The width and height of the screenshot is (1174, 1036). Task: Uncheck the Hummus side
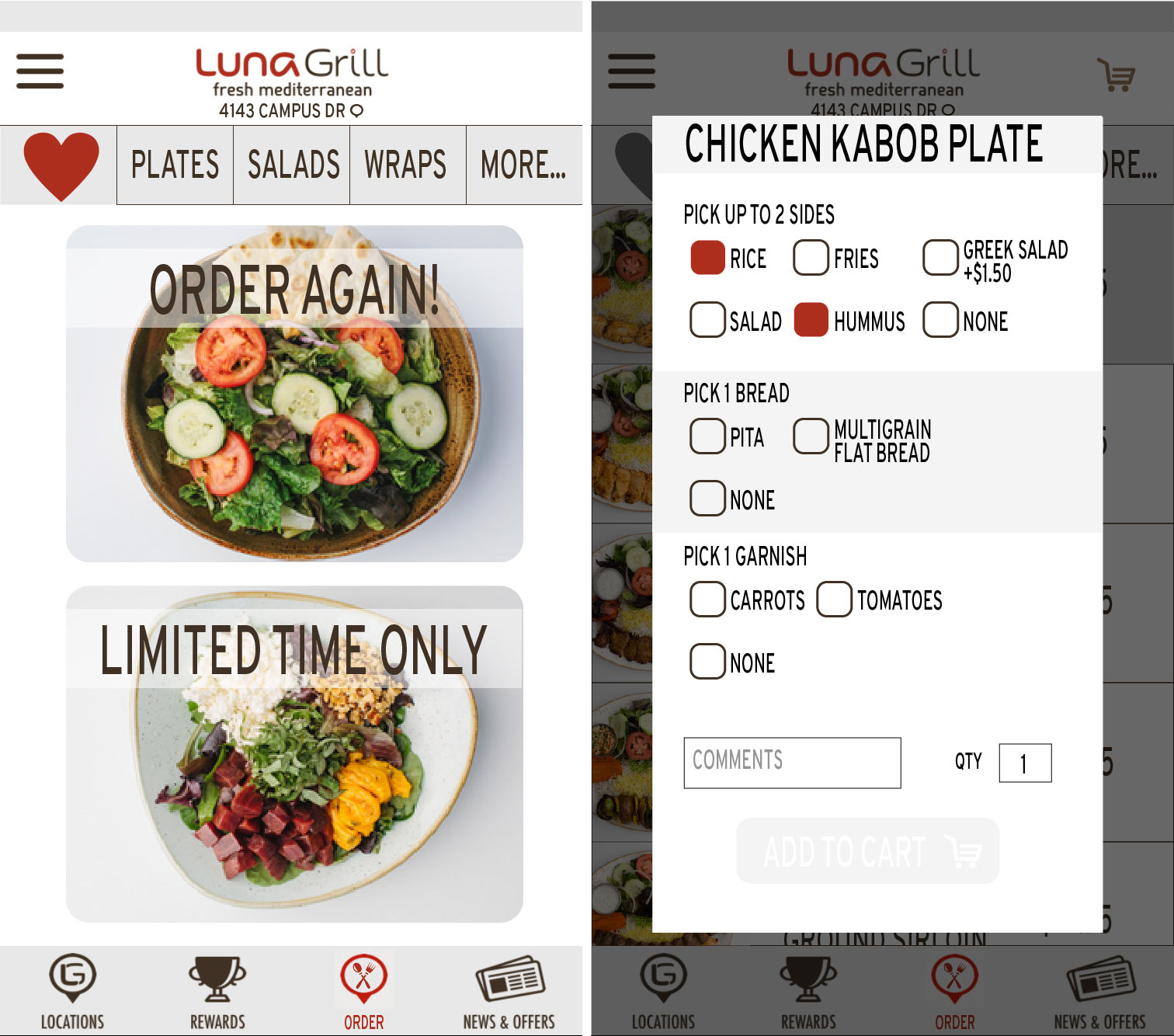click(811, 320)
